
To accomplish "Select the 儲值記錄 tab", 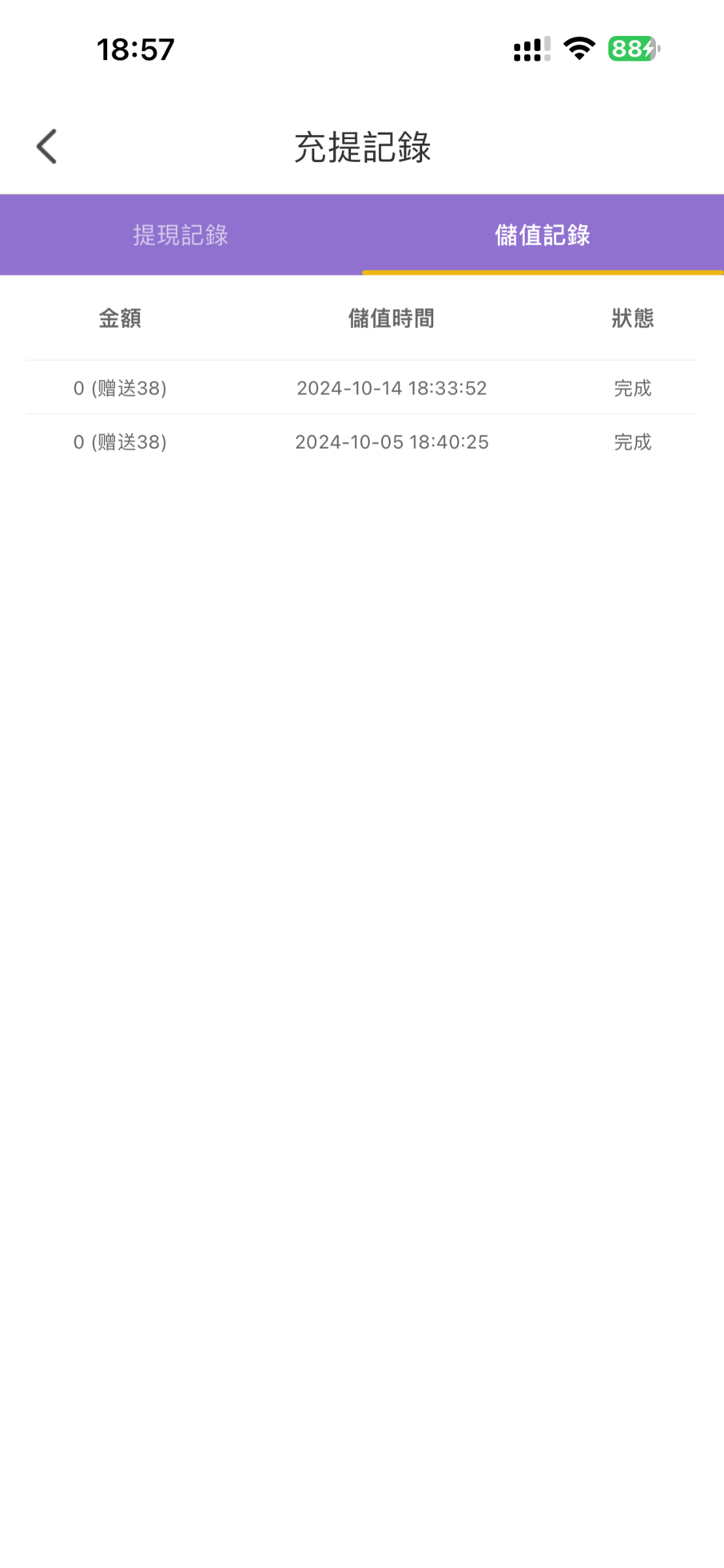I will pos(543,235).
